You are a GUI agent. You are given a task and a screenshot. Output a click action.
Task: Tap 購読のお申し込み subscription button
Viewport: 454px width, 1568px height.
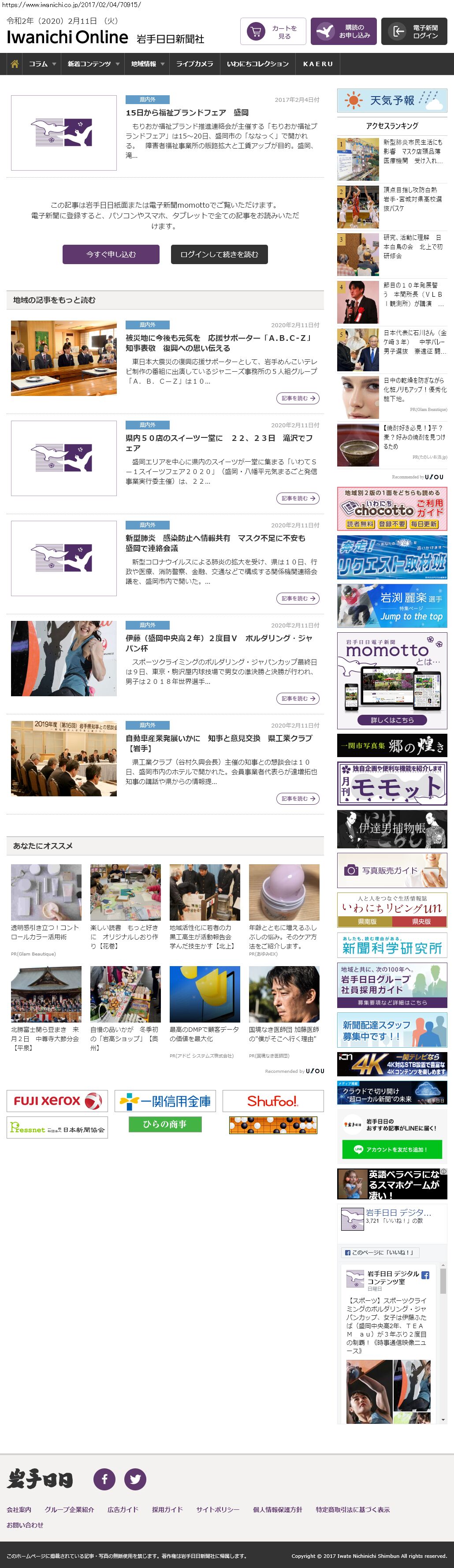343,32
